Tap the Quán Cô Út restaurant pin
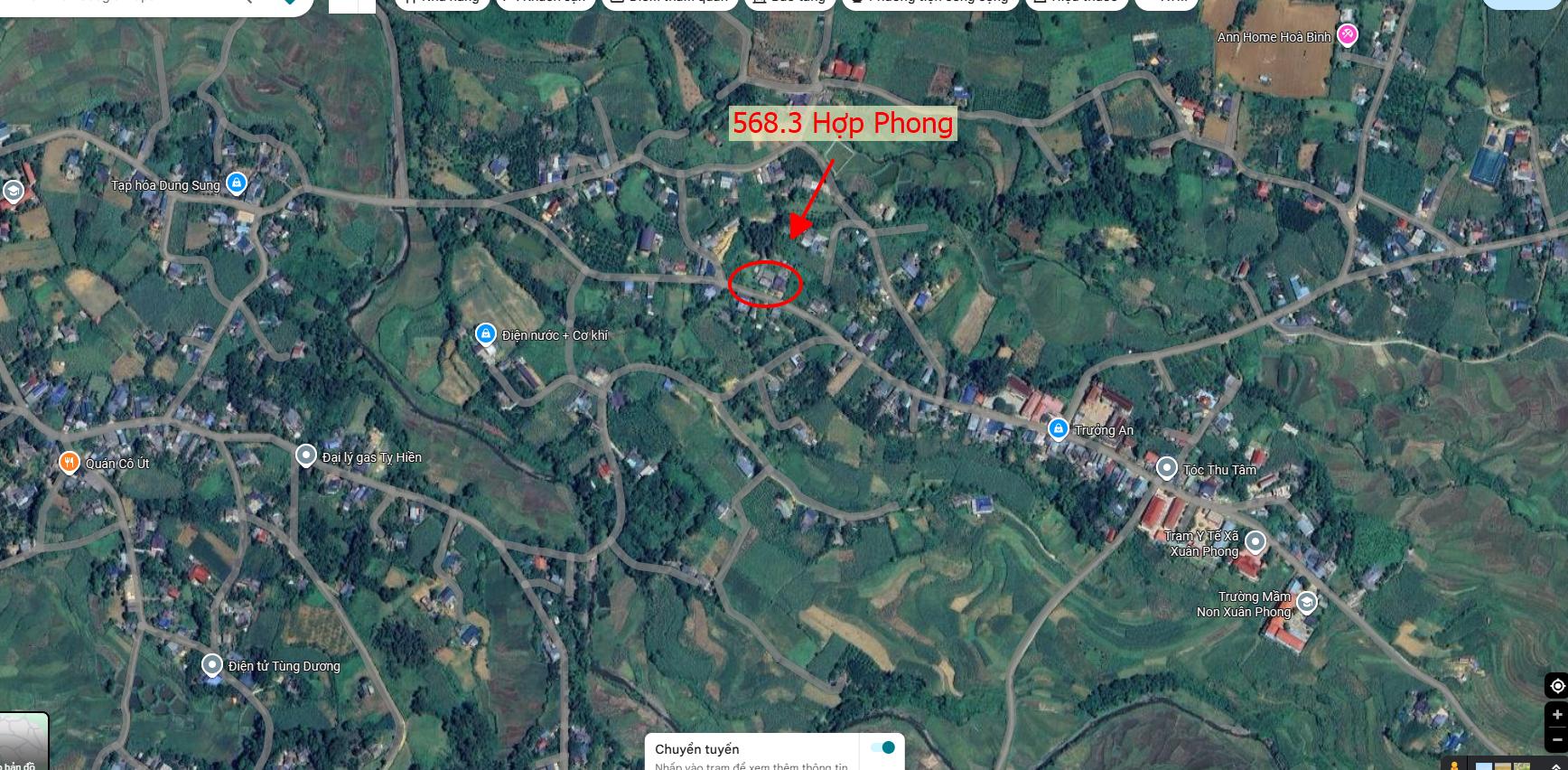1568x770 pixels. [x=70, y=463]
